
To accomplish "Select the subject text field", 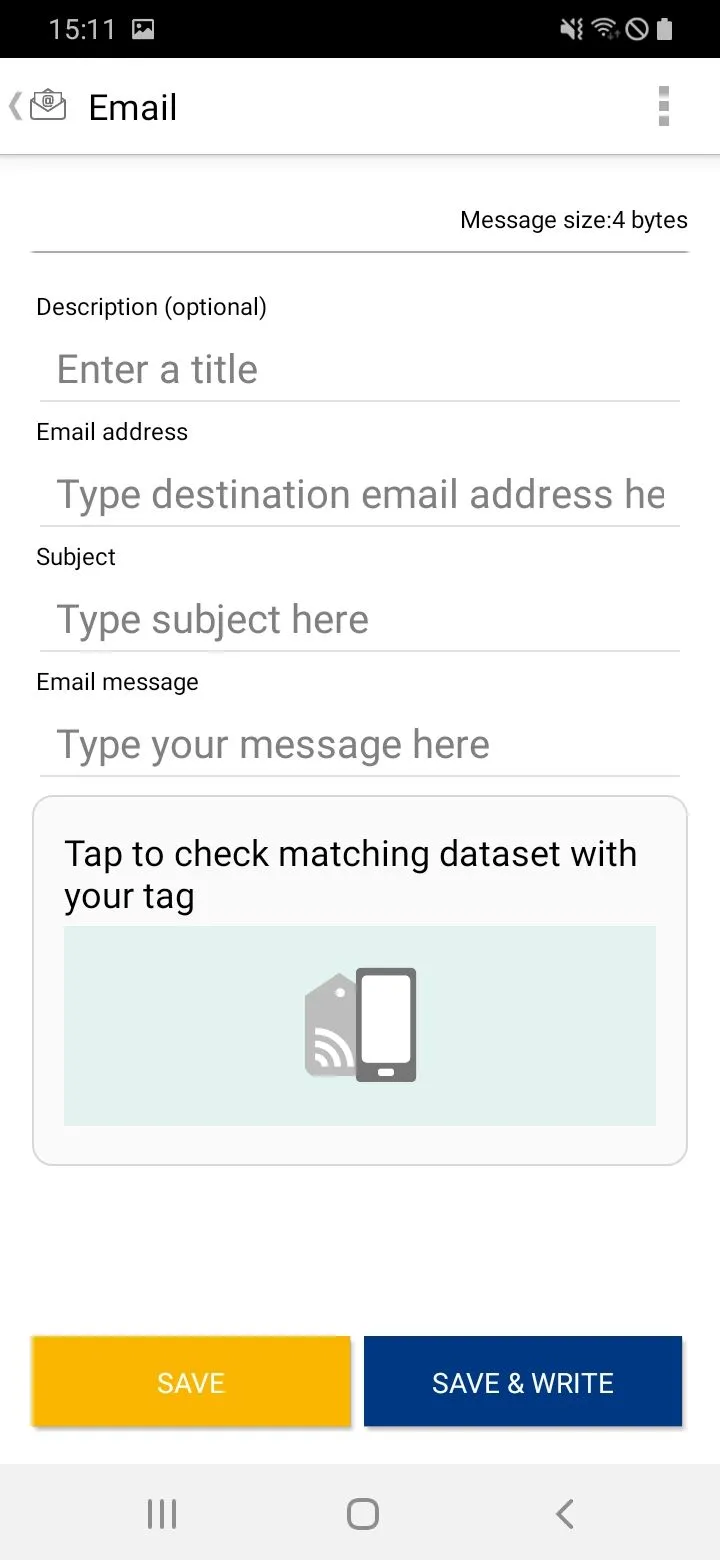I will (360, 620).
